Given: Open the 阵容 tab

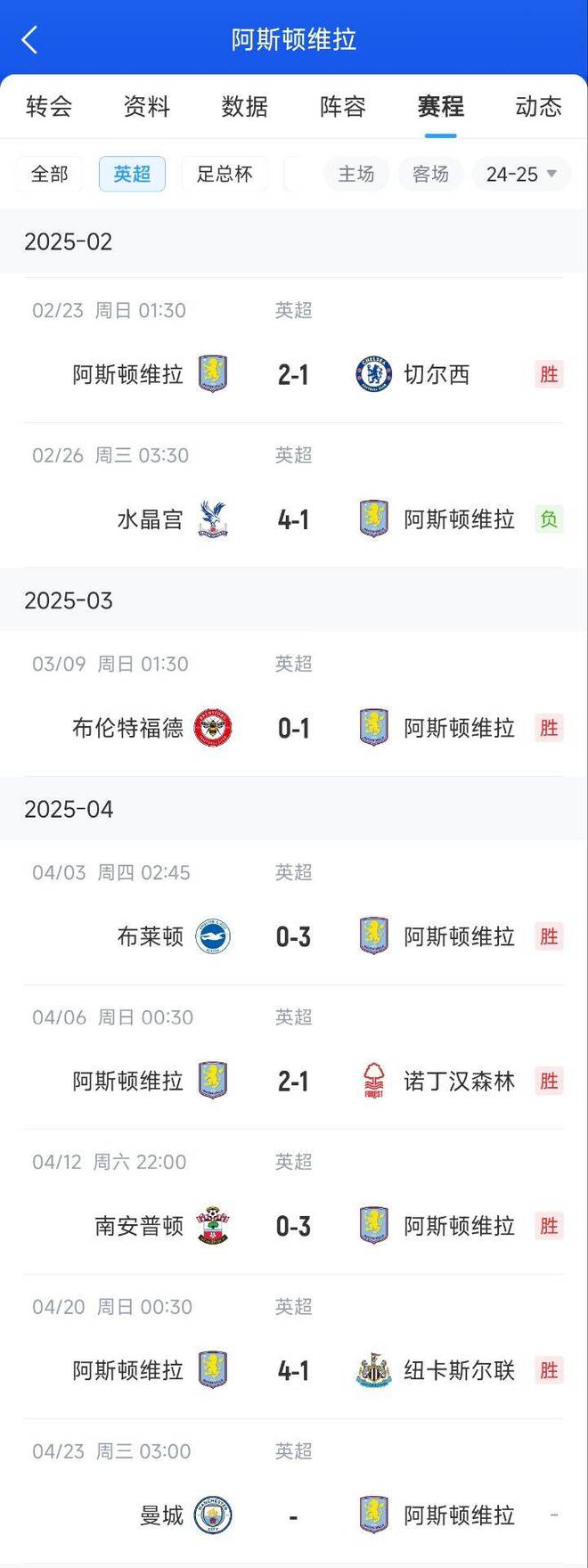Looking at the screenshot, I should (343, 107).
